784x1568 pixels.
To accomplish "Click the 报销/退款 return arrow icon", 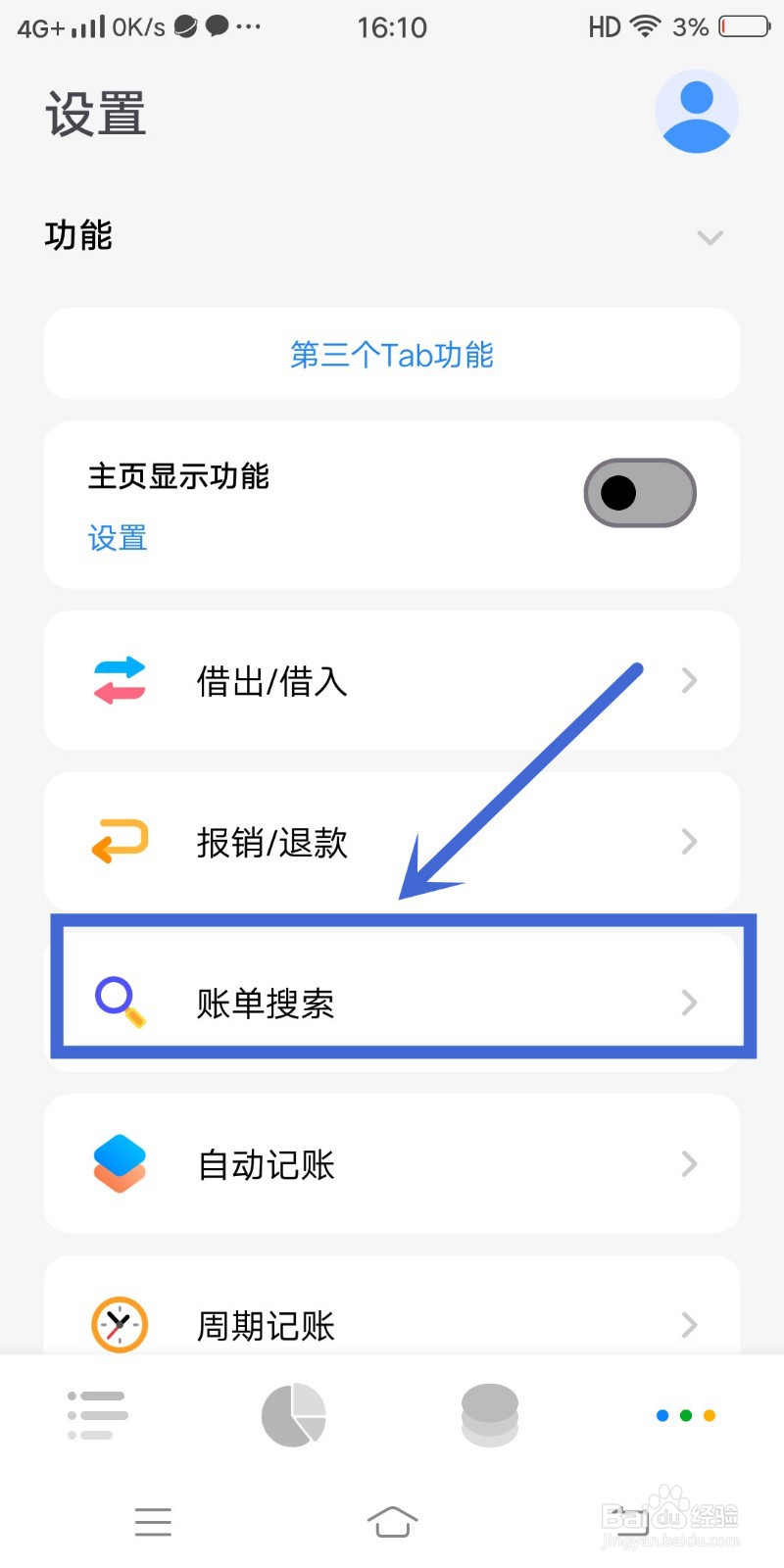I will 120,841.
